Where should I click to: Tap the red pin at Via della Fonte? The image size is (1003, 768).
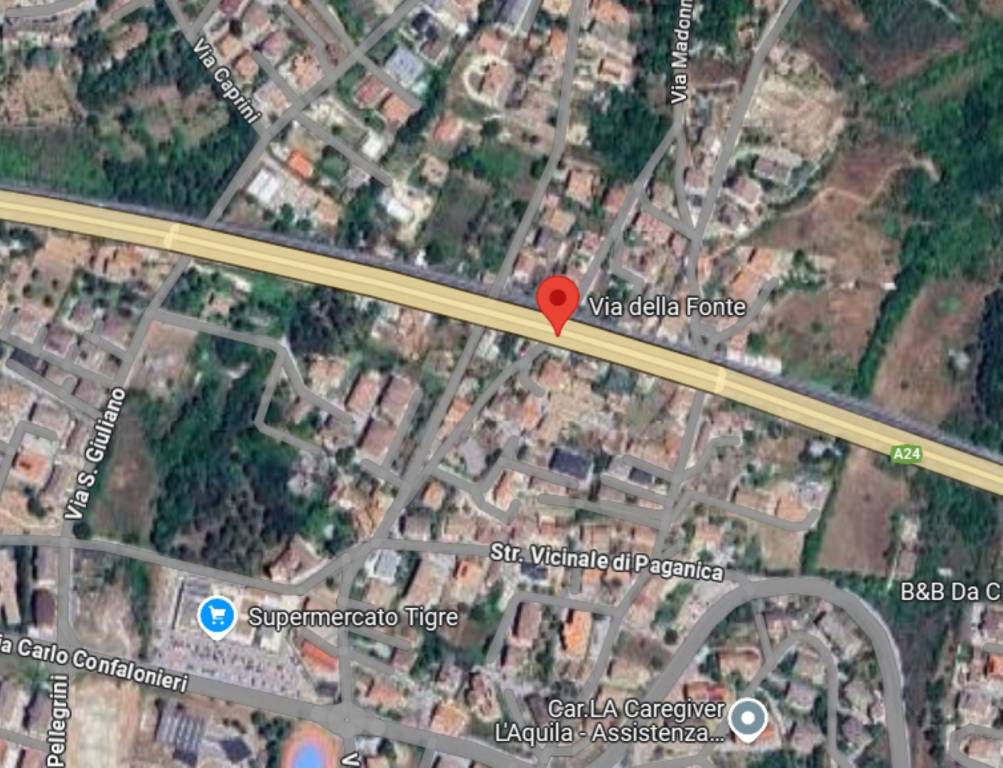(x=558, y=301)
